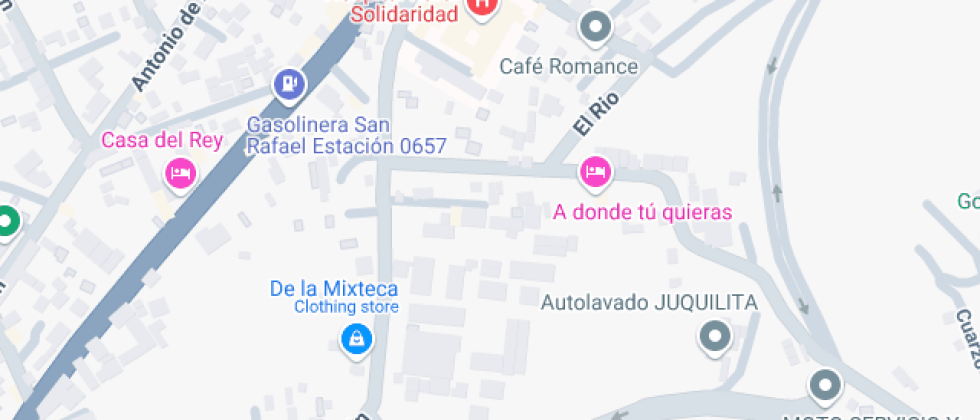The width and height of the screenshot is (980, 420).
Task: Open the Autolavado JUQUILITA map marker
Action: click(714, 337)
